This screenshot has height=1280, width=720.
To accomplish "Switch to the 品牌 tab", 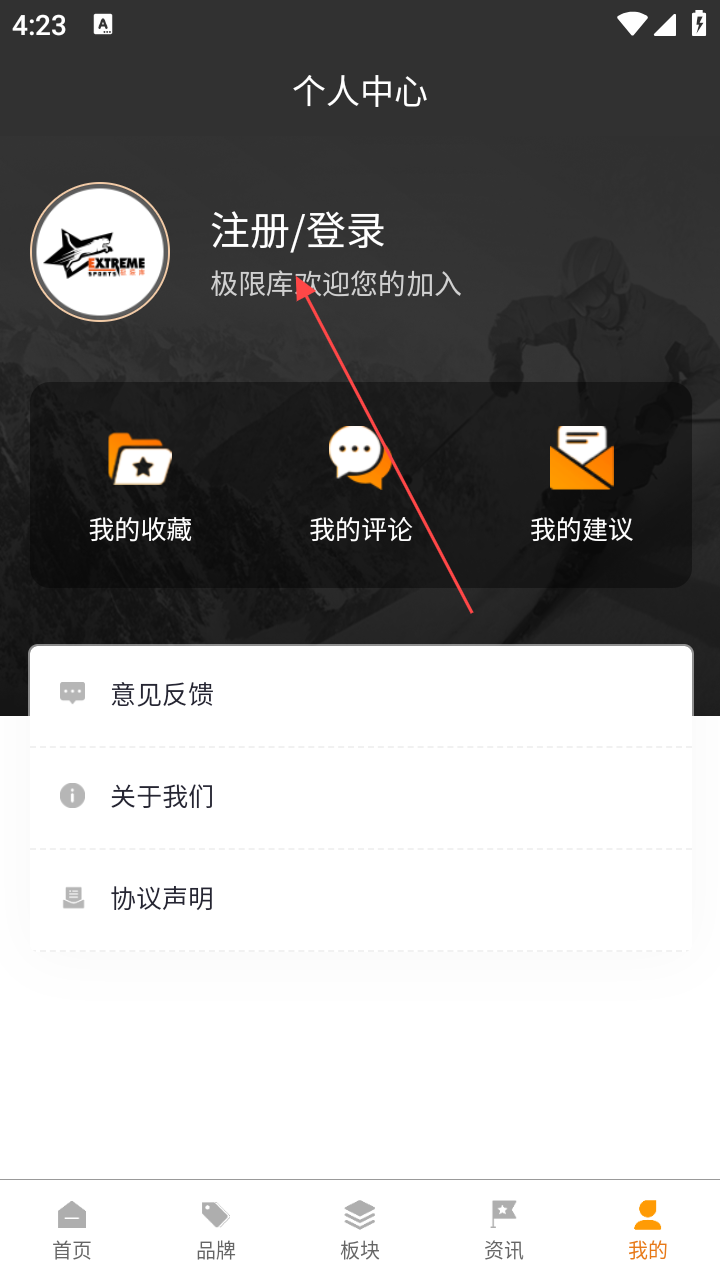I will (216, 1230).
